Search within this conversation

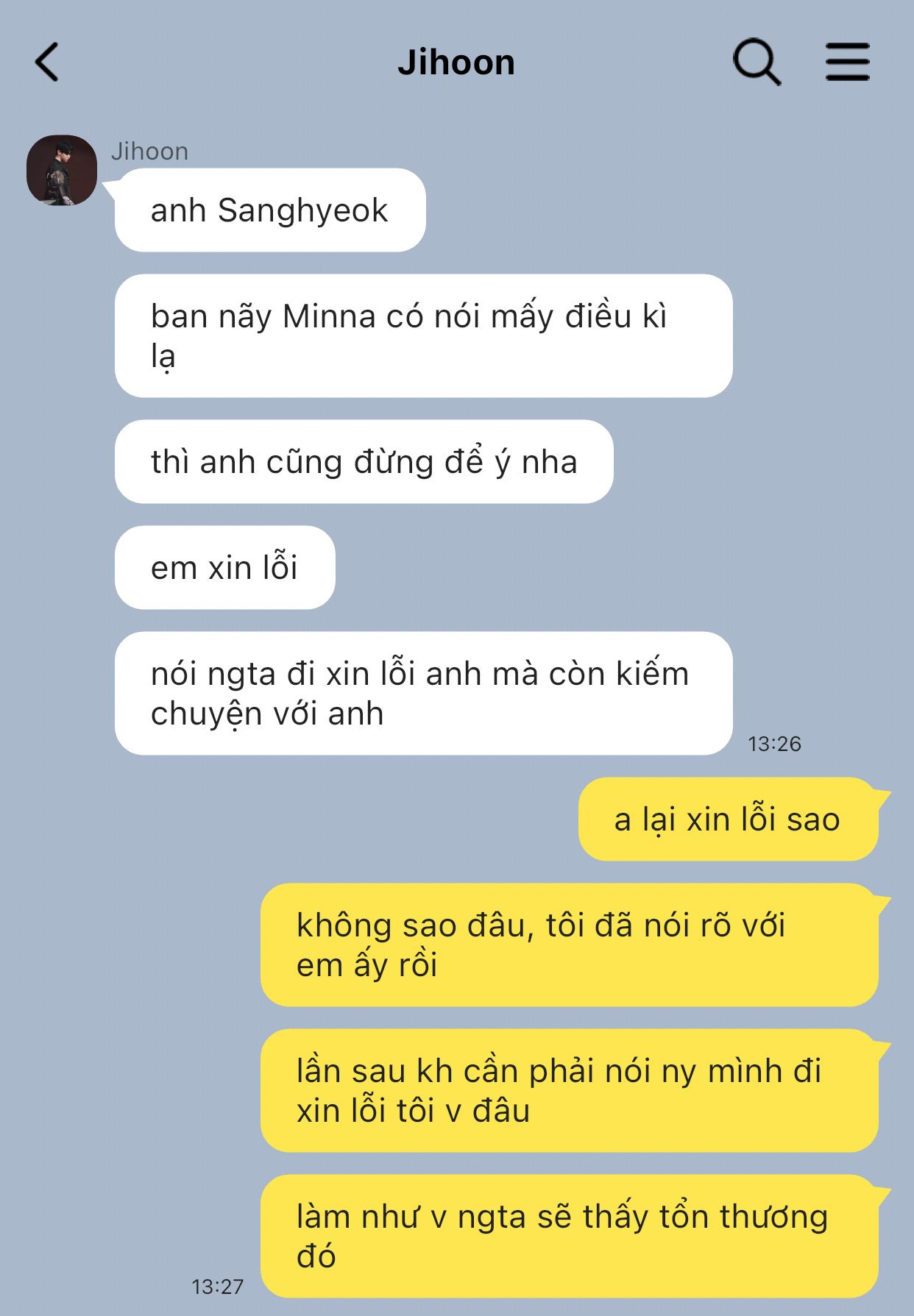coord(757,62)
